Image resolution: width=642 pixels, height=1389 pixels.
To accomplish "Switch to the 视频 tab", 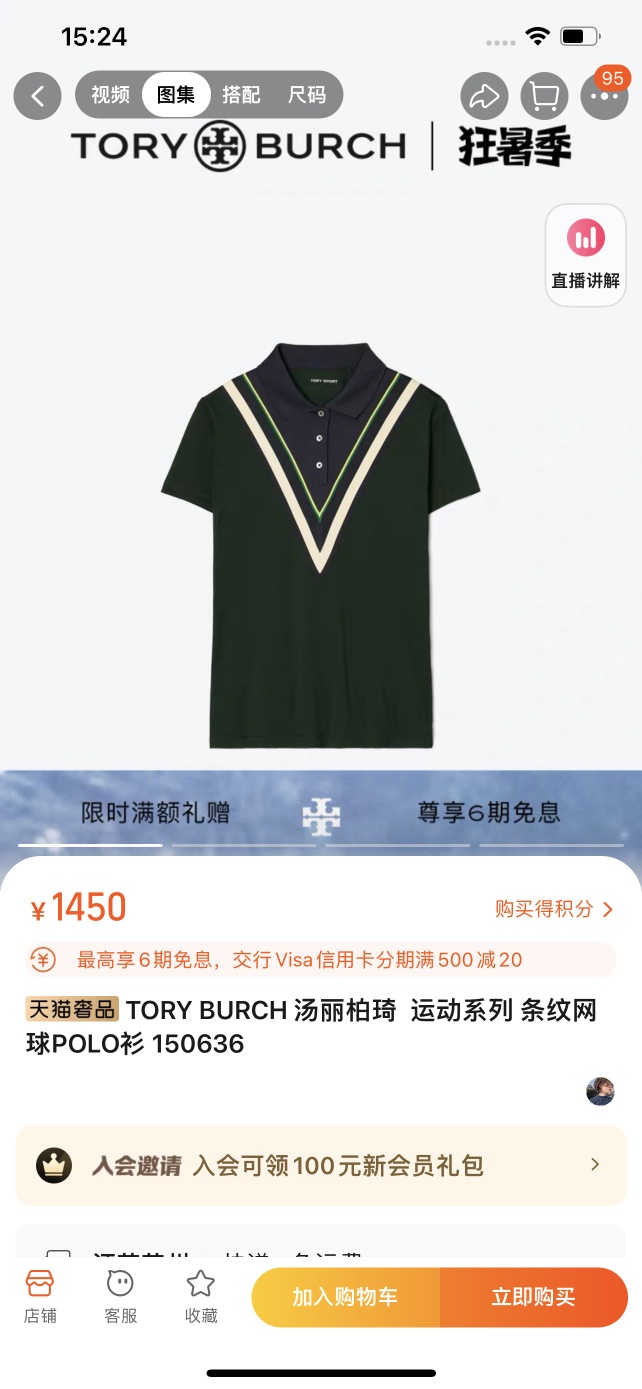I will click(110, 95).
